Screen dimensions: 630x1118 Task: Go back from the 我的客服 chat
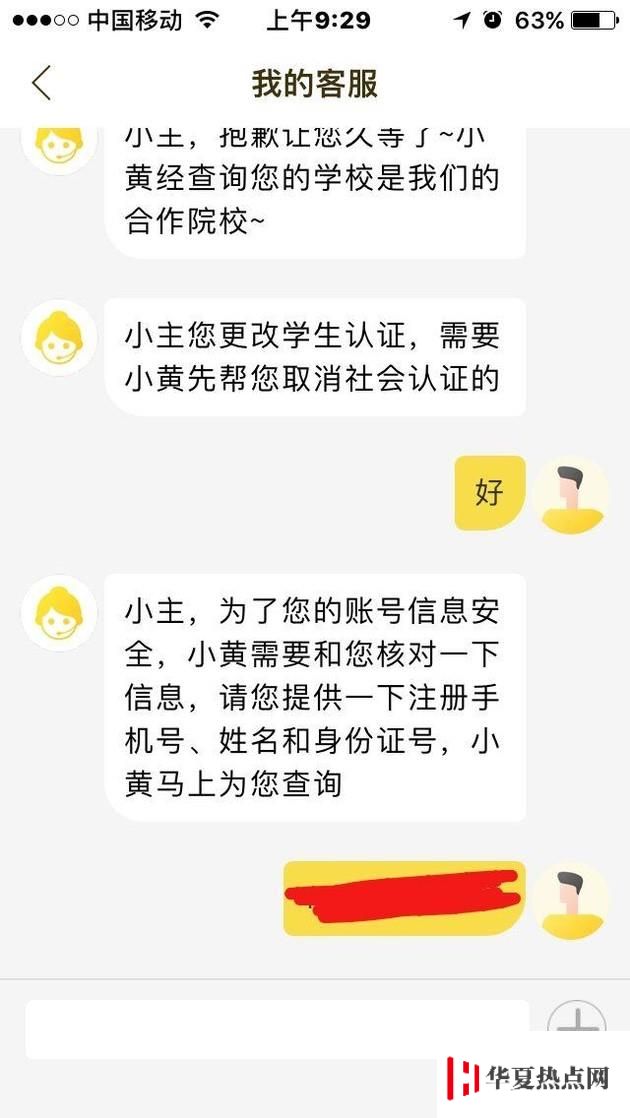41,83
